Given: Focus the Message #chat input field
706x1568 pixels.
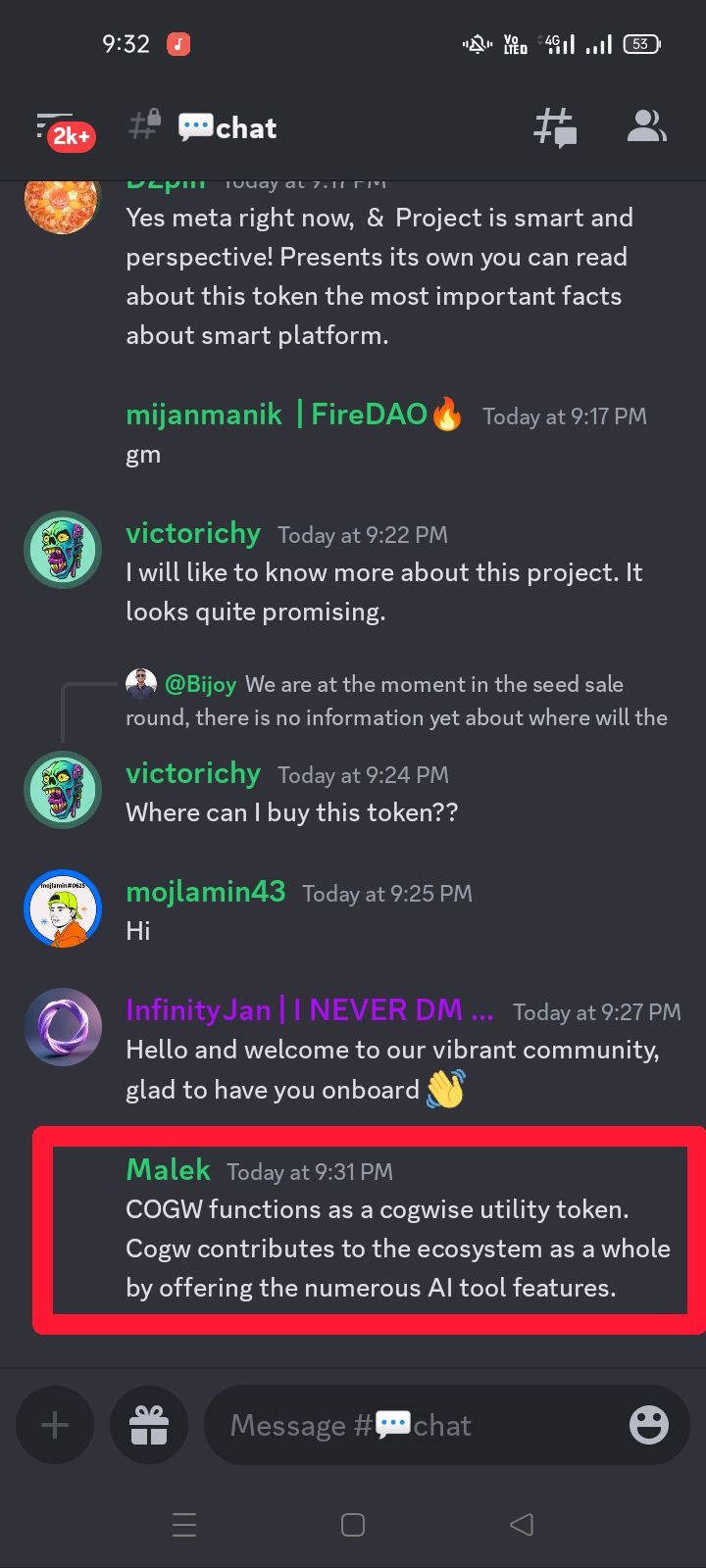Looking at the screenshot, I should click(412, 1425).
